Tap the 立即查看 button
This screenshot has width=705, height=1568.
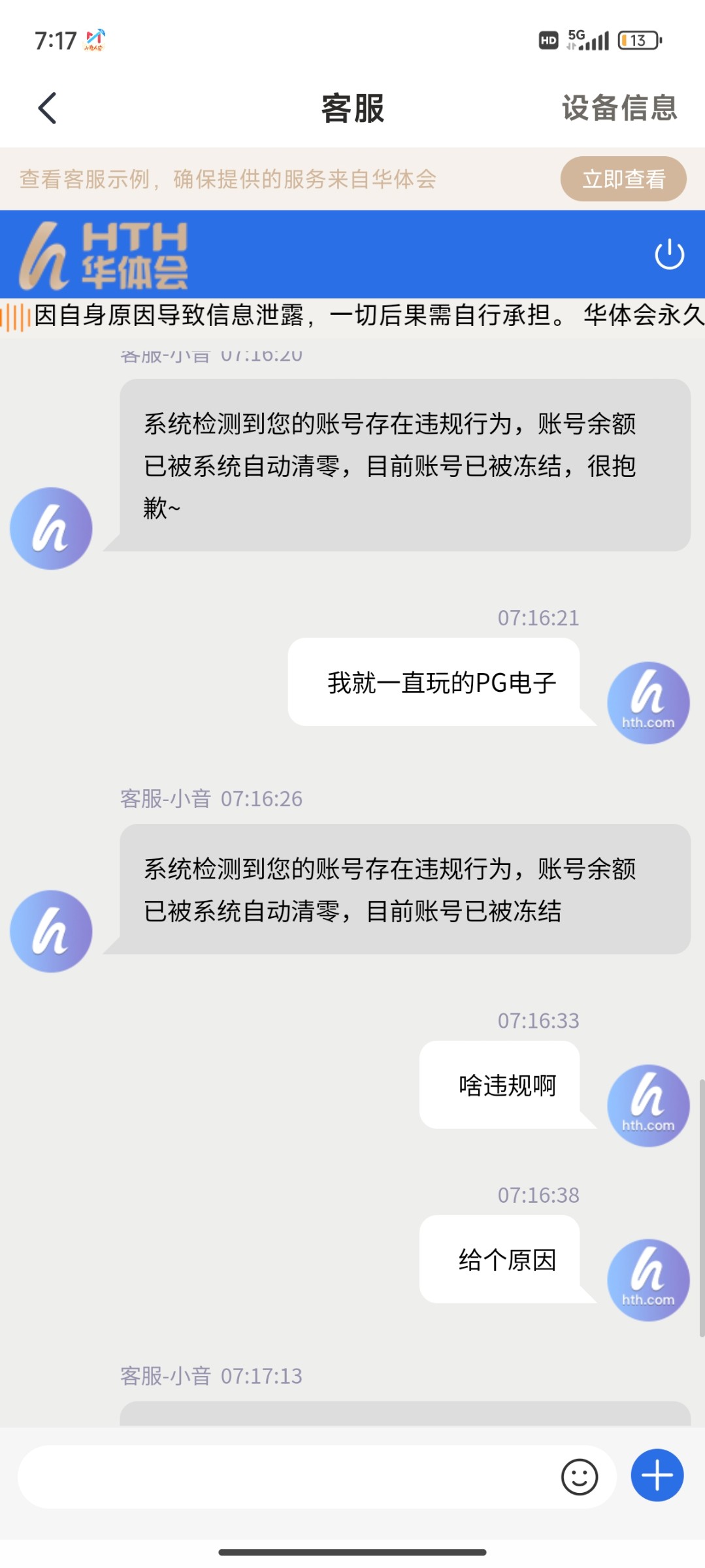coord(623,179)
